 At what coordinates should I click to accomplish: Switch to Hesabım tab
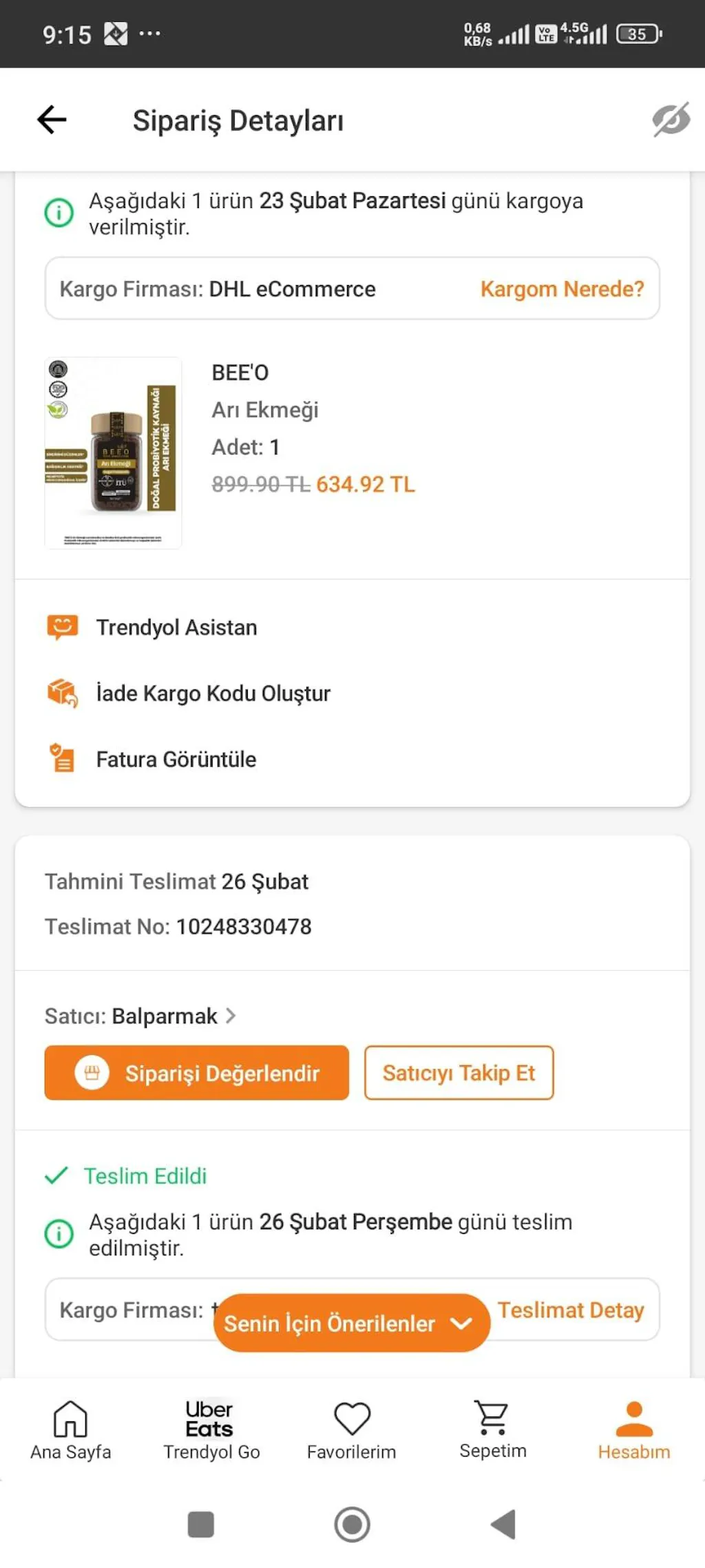633,1430
